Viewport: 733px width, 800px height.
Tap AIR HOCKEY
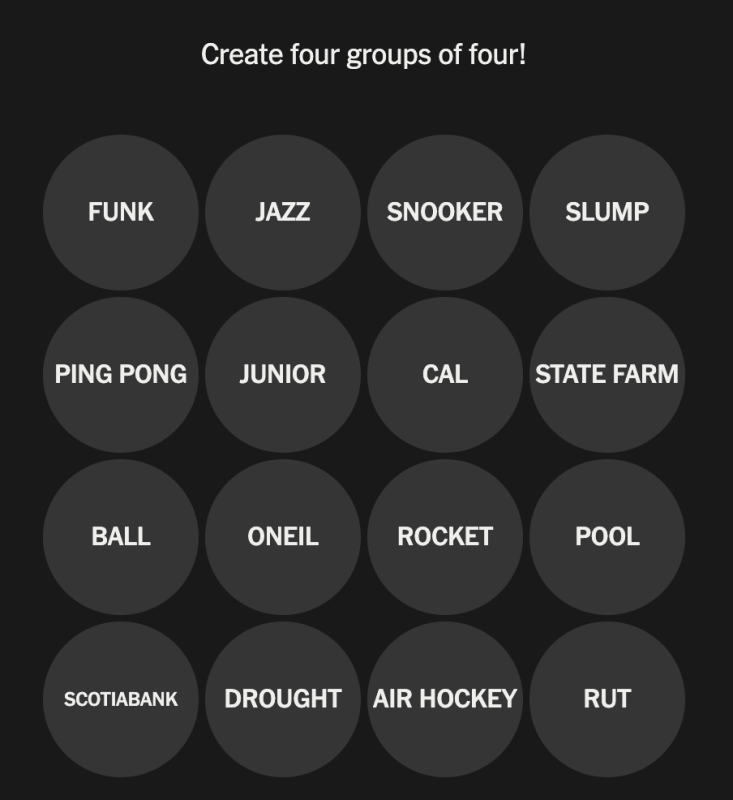click(x=445, y=698)
